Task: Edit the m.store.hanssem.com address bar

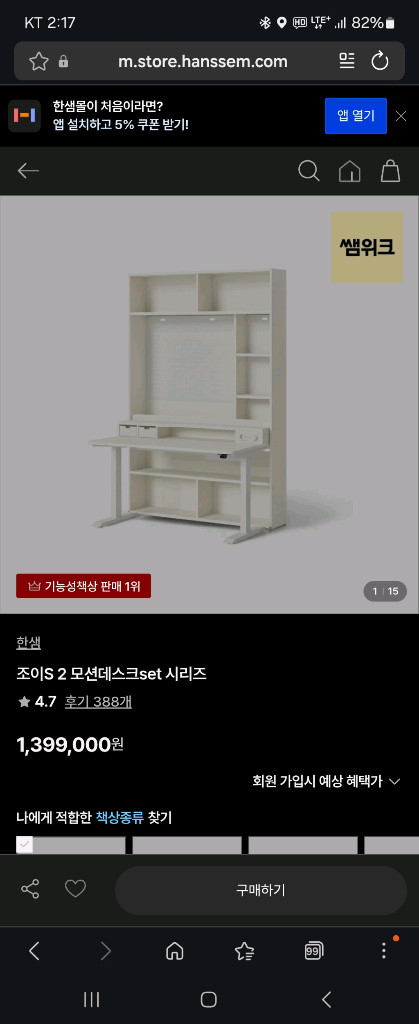Action: click(203, 61)
